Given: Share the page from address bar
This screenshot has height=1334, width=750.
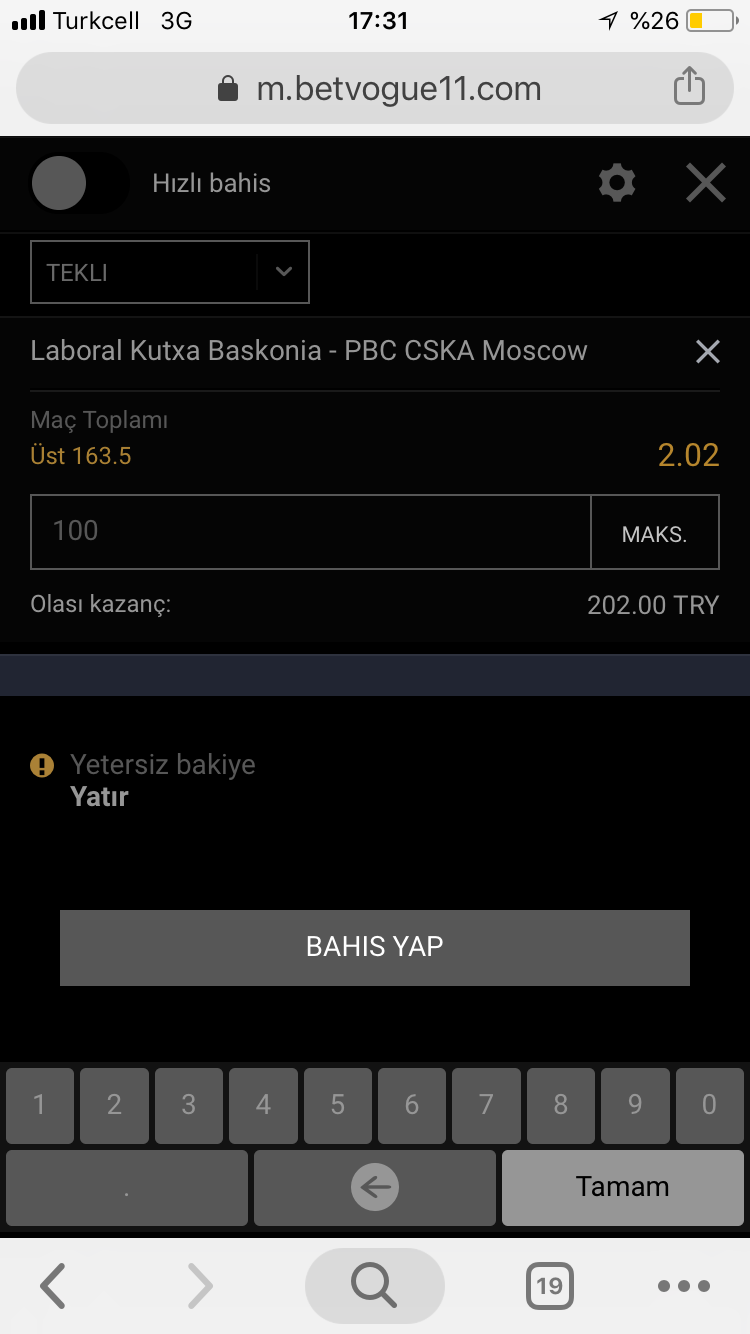Looking at the screenshot, I should (x=689, y=86).
